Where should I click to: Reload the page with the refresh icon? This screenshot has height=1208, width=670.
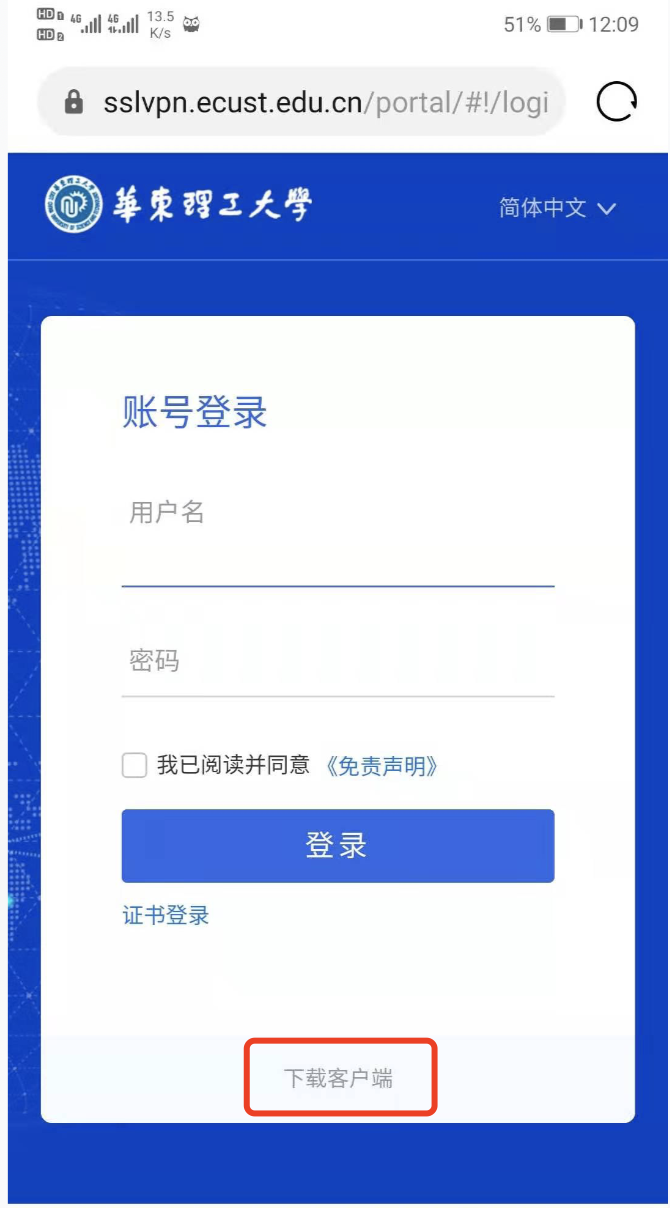(617, 102)
